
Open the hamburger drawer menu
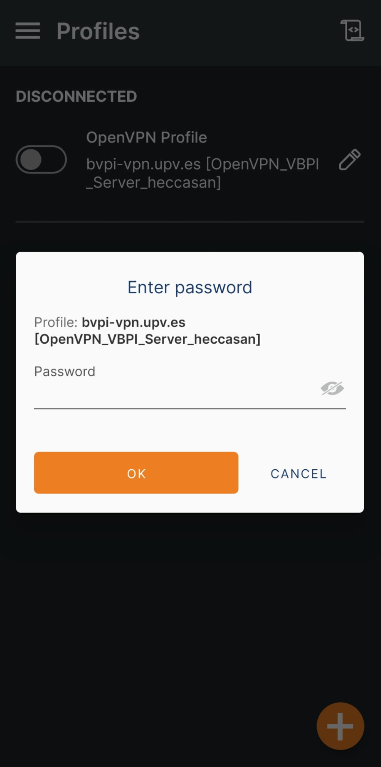coord(27,31)
